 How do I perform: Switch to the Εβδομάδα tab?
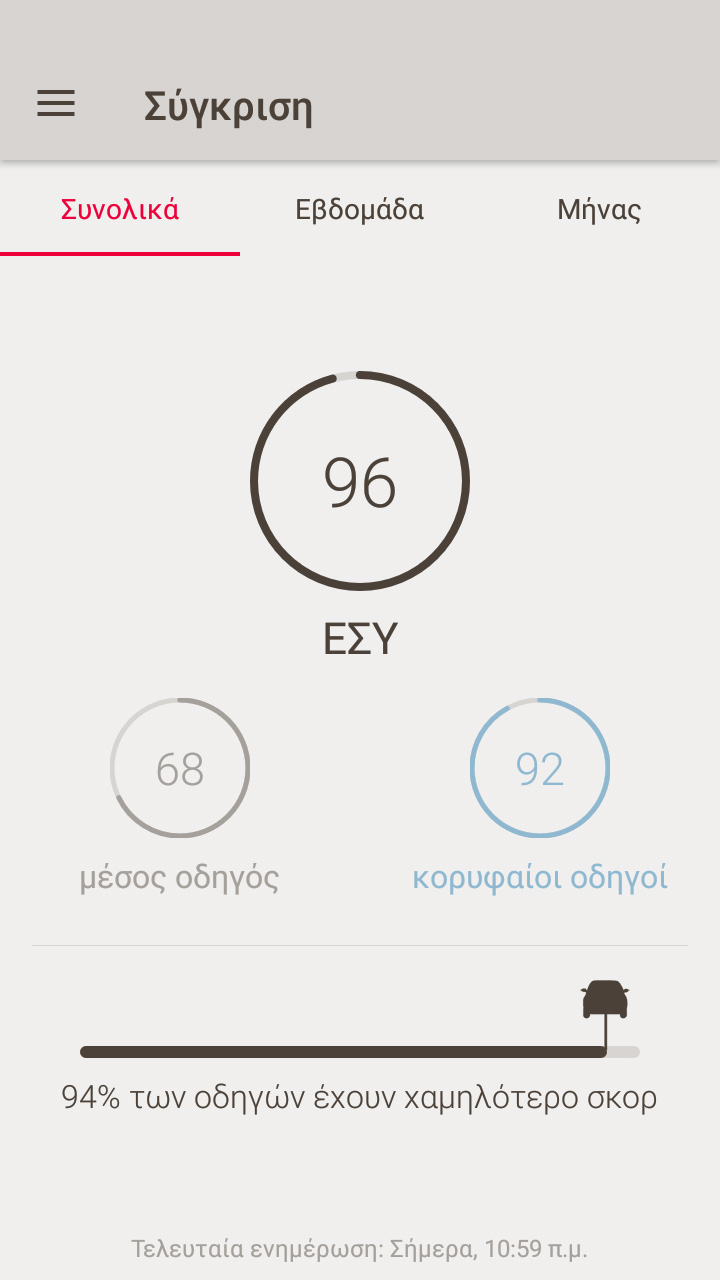click(x=360, y=210)
